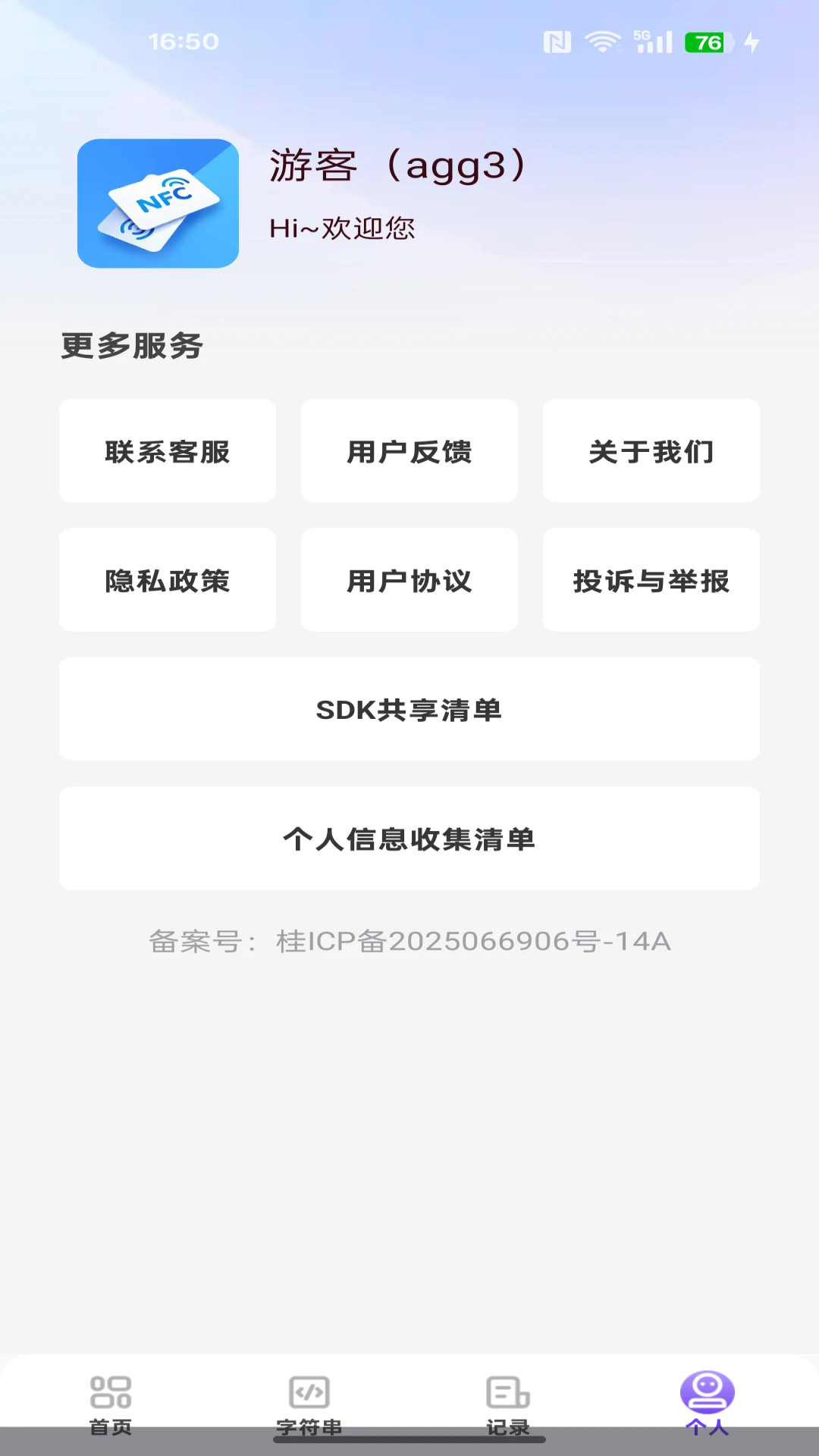Screen dimensions: 819x1456
Task: Open the 首页 home tab icon
Action: click(111, 1392)
